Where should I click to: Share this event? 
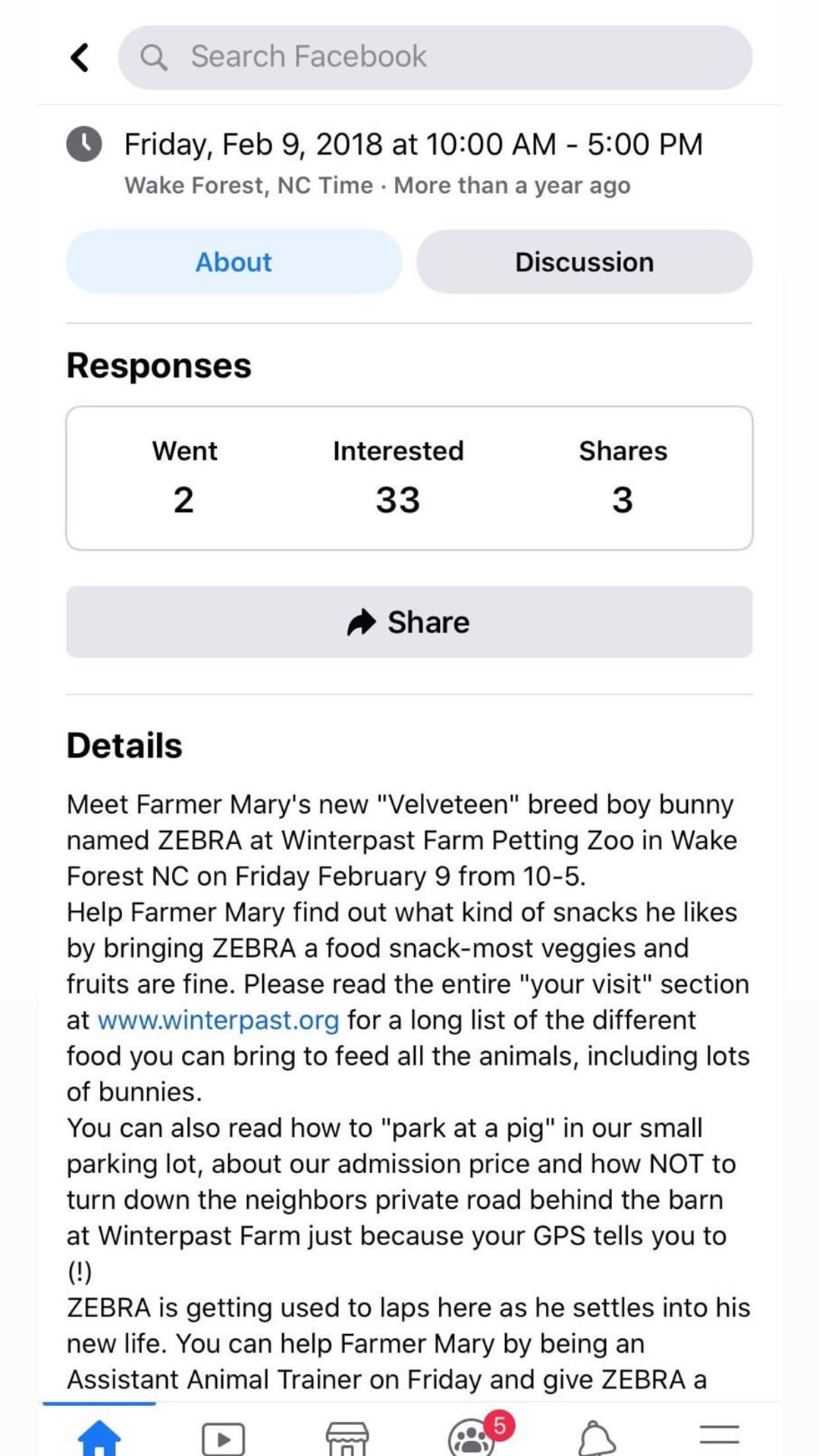(x=409, y=622)
